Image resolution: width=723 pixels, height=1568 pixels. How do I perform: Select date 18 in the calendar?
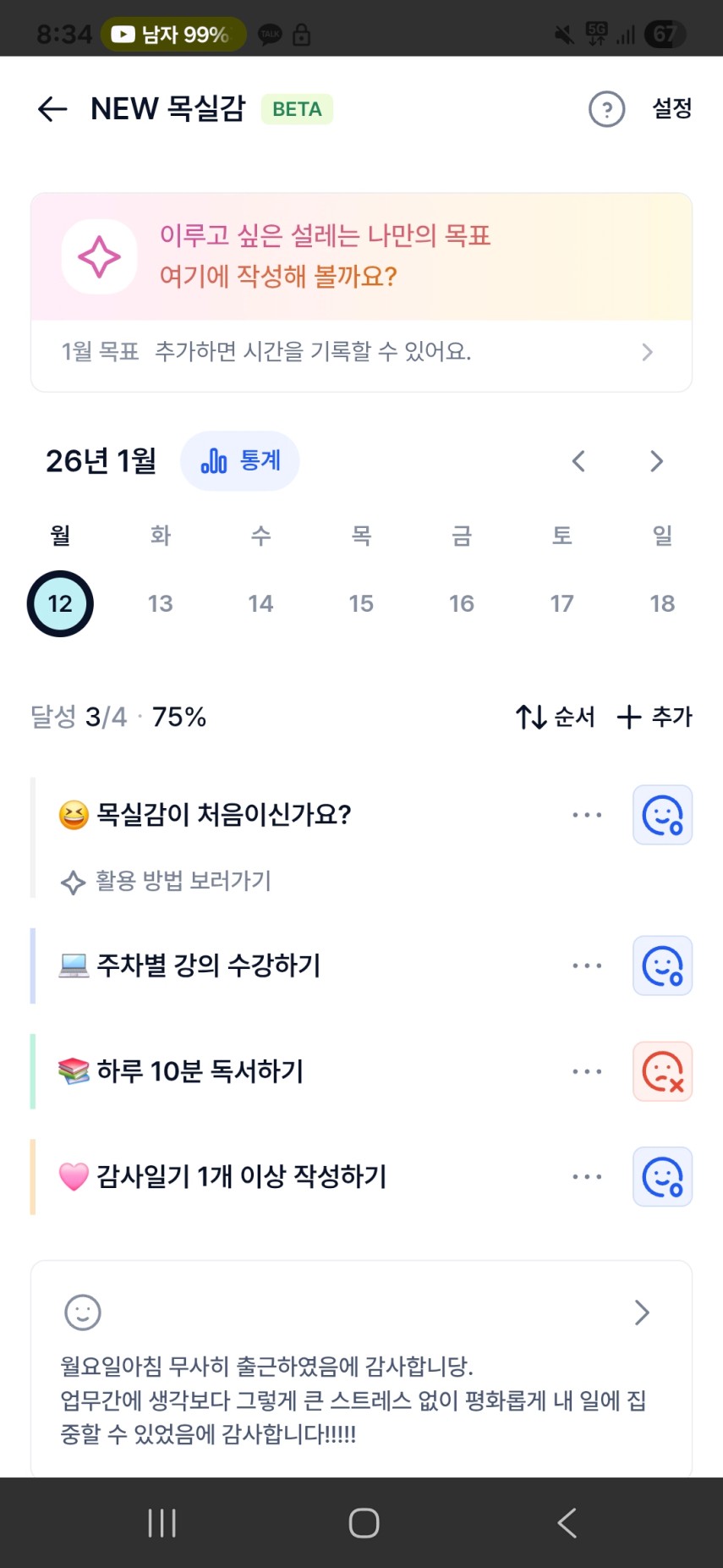662,603
